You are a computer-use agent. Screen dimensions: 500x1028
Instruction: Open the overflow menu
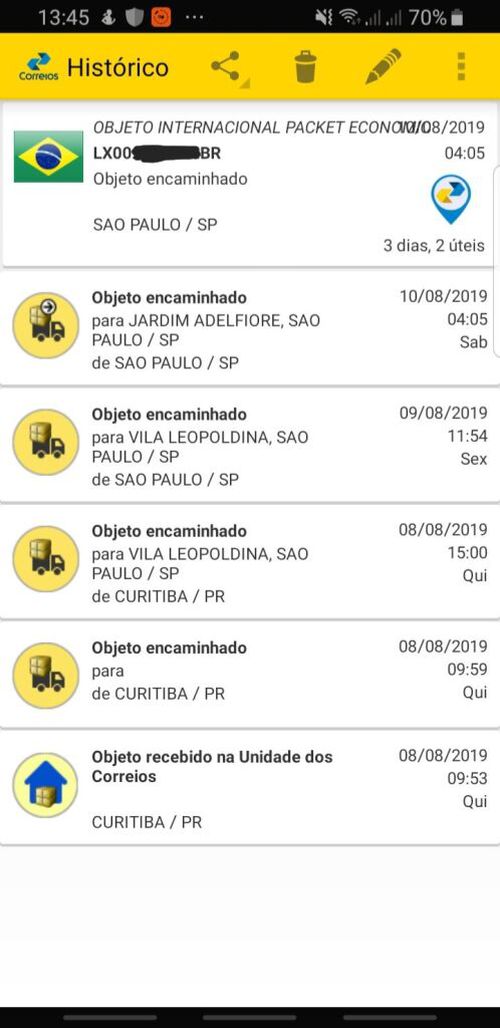click(x=461, y=67)
